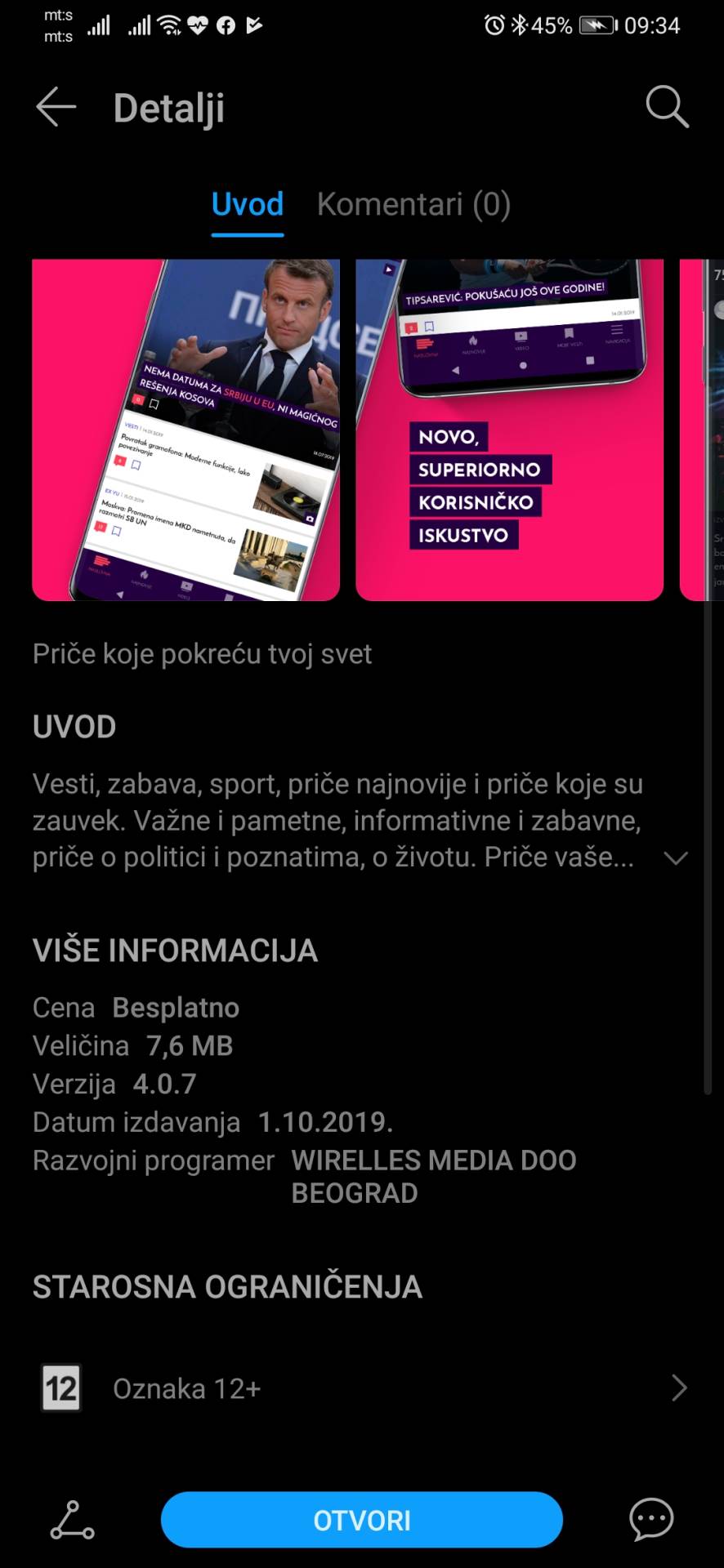The image size is (724, 1568).
Task: Expand the app description with the chevron
Action: point(676,858)
